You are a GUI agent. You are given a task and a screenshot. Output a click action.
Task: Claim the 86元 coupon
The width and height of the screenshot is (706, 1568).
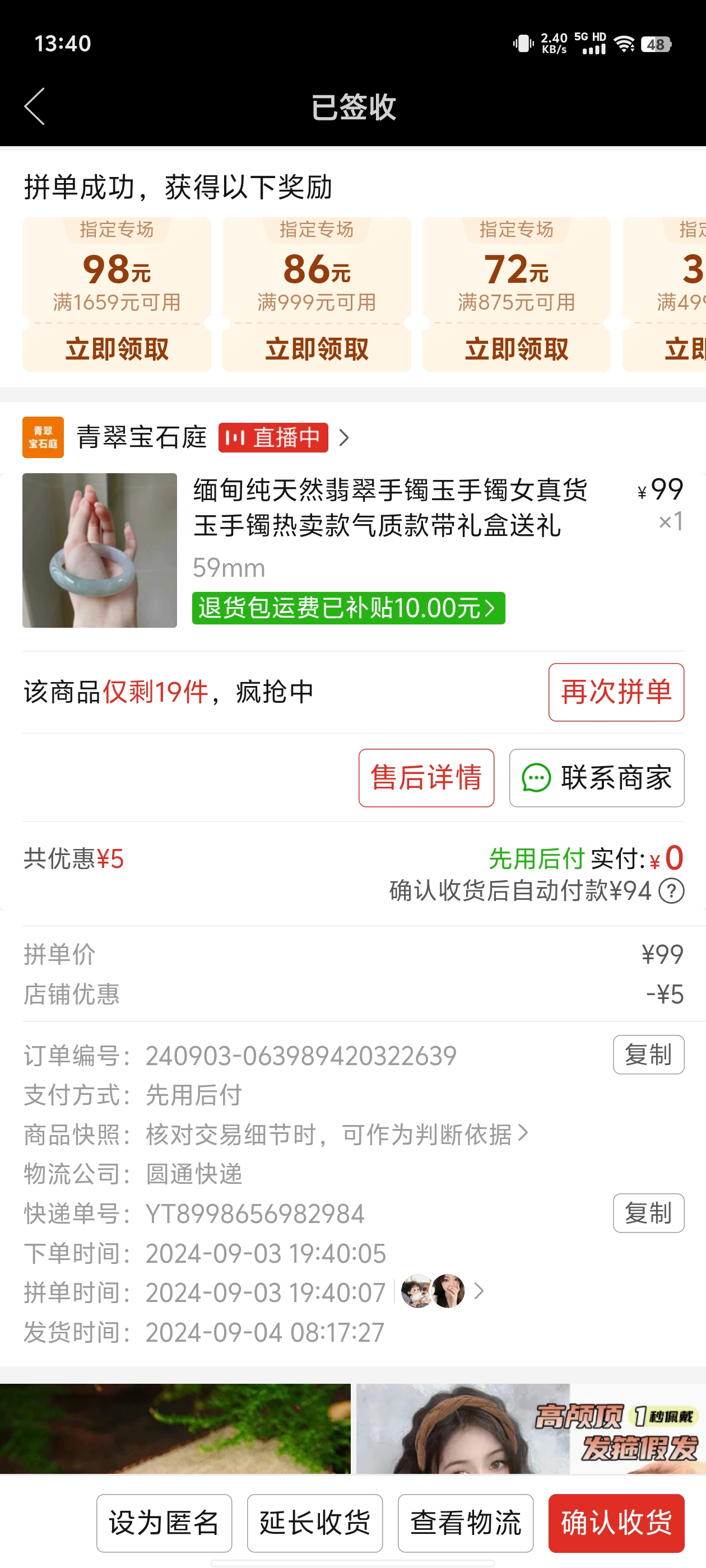click(316, 349)
